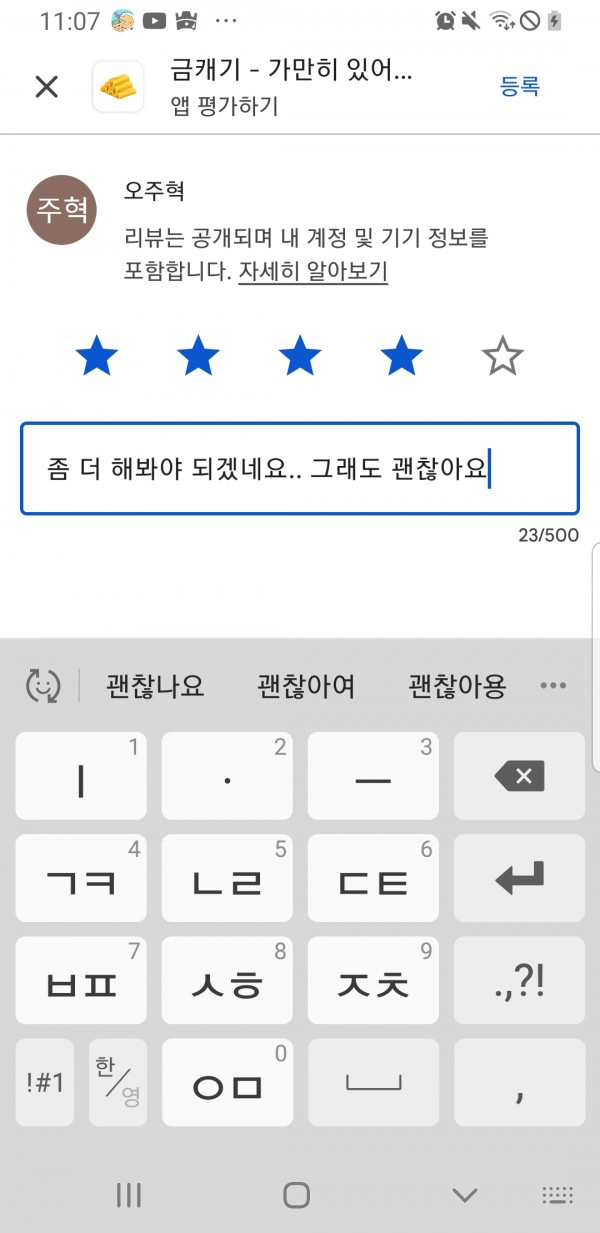The image size is (600, 1233).
Task: Switch keyboard language with 한/영 key
Action: click(118, 1082)
